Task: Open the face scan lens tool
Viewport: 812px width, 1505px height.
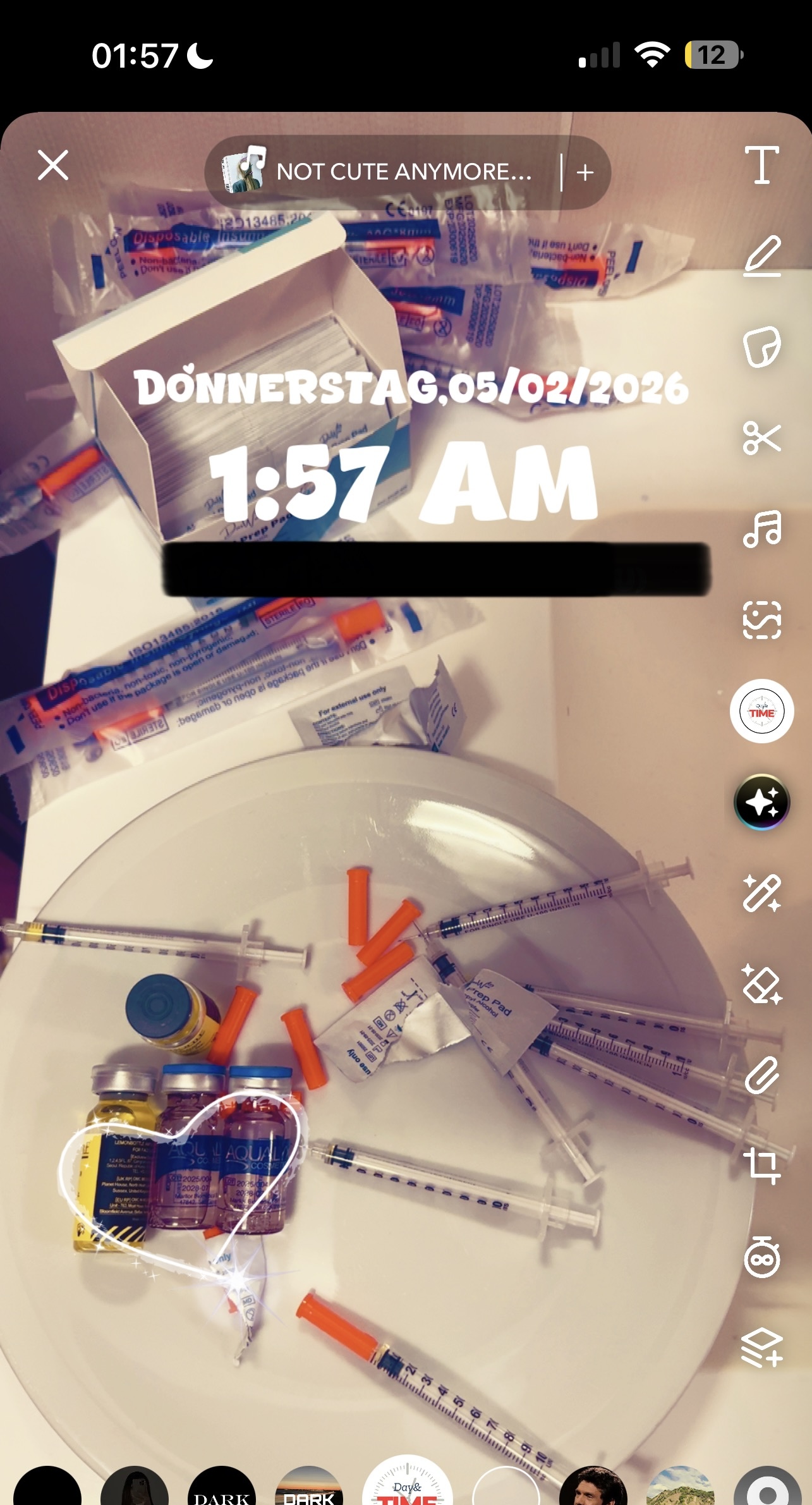Action: [x=762, y=620]
